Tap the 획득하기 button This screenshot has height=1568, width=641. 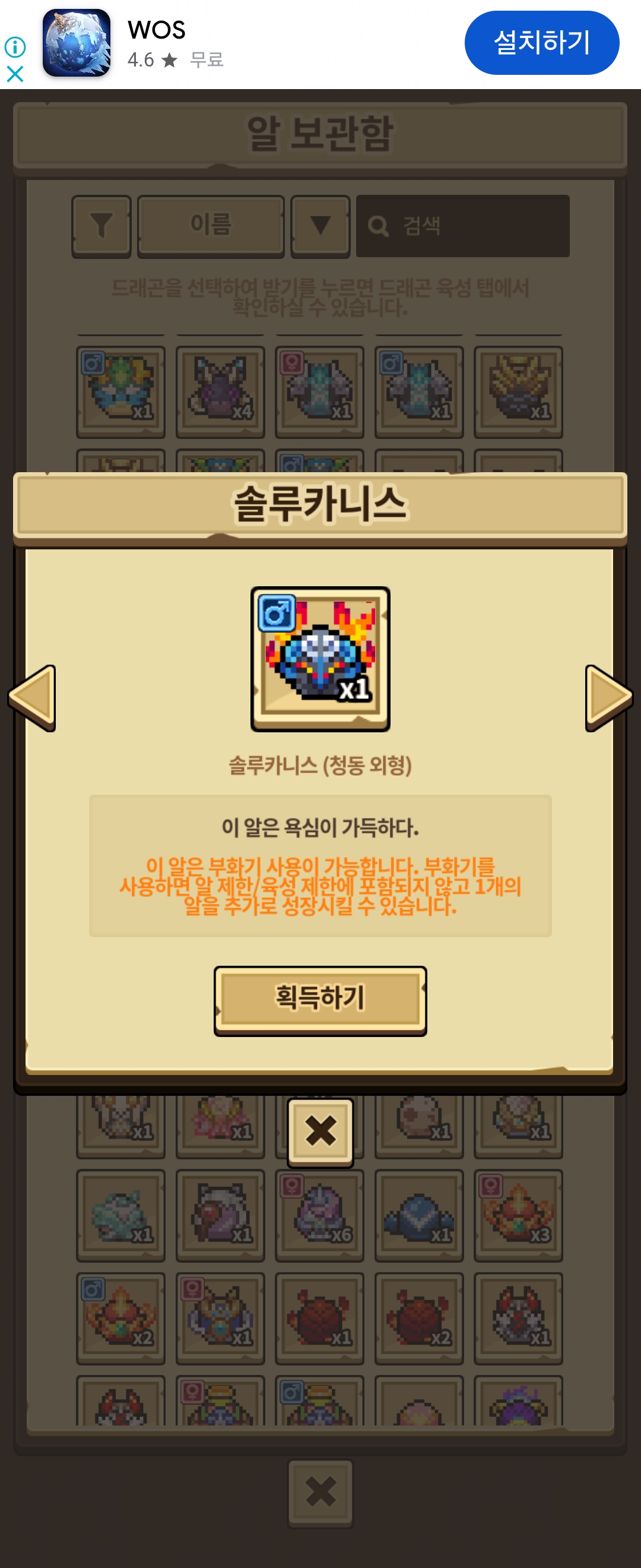coord(320,999)
